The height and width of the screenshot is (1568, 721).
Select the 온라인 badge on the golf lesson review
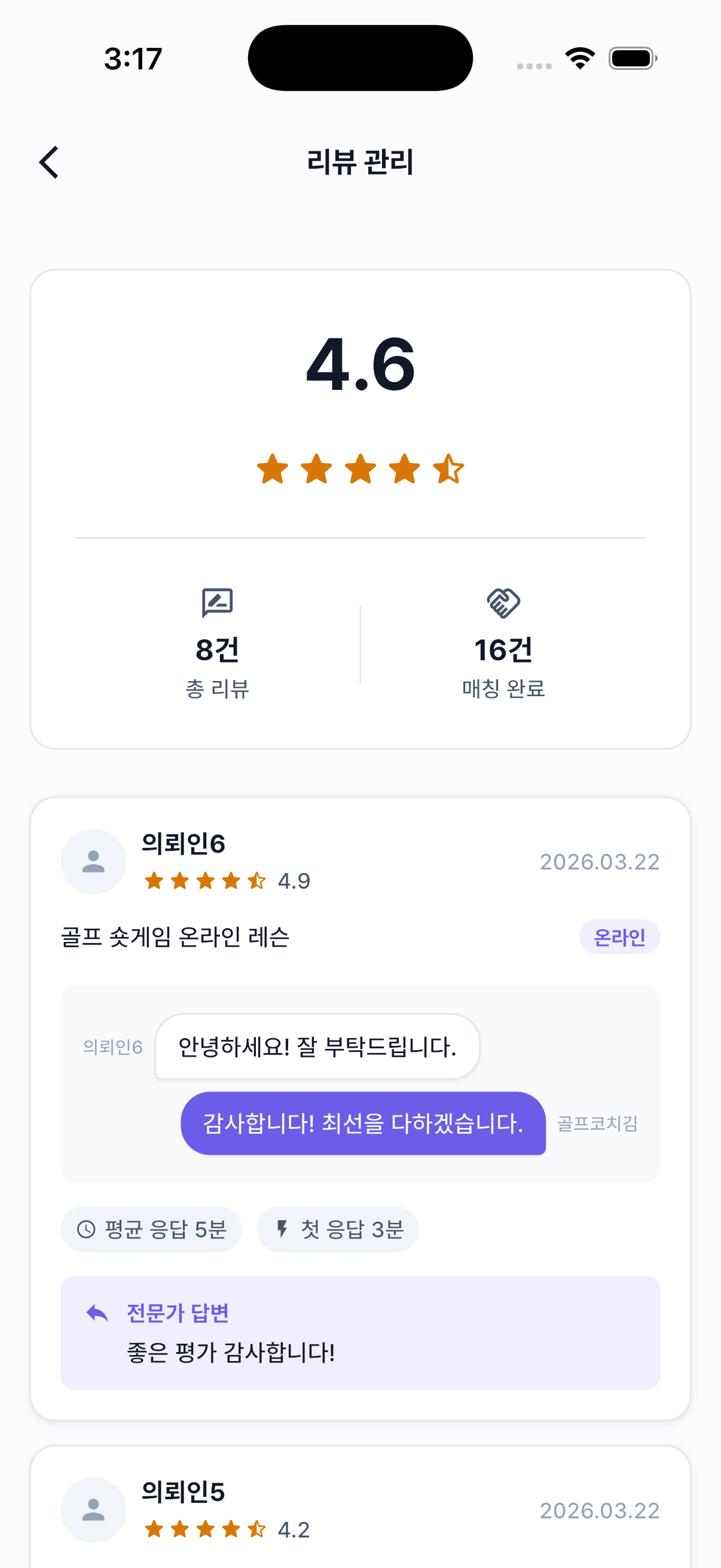[x=619, y=938]
